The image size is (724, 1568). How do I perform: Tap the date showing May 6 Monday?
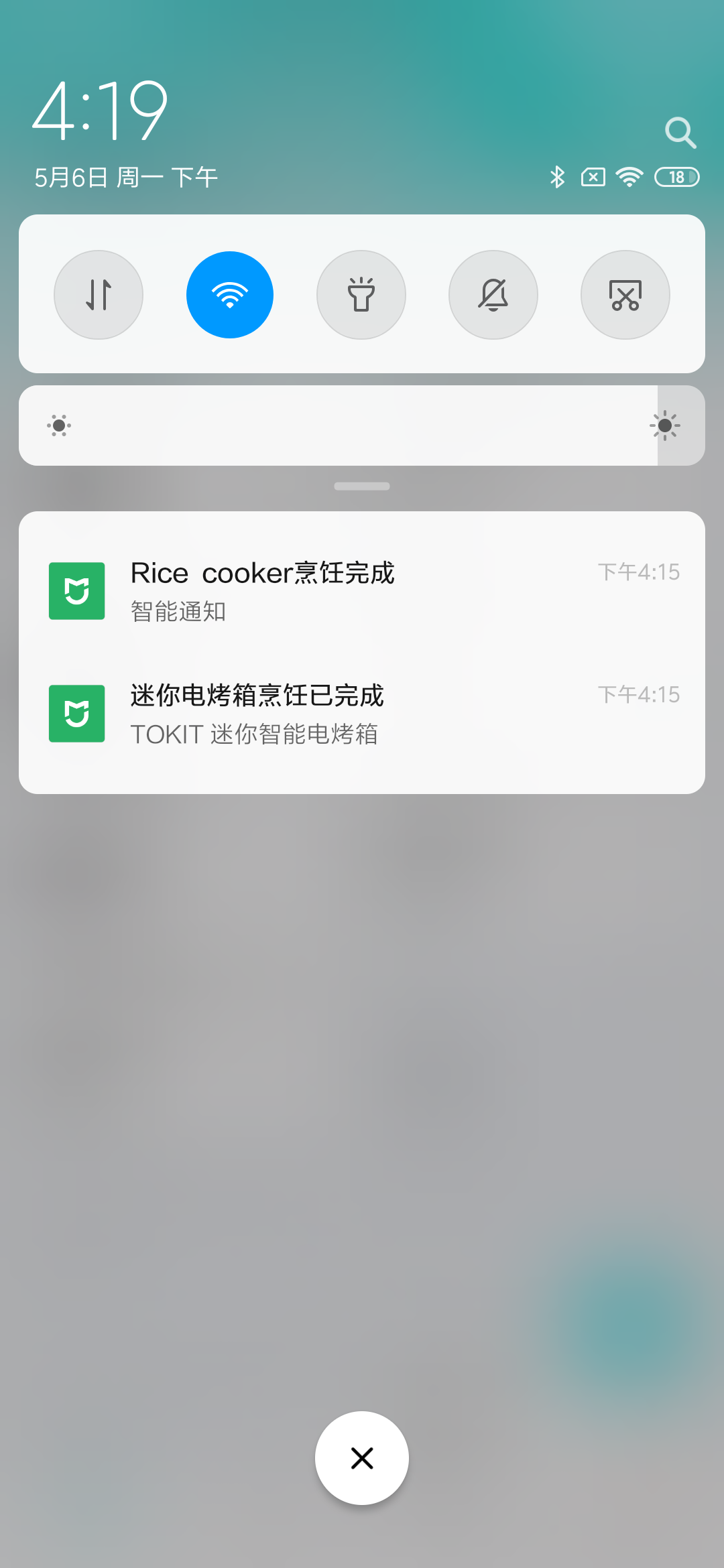point(125,177)
